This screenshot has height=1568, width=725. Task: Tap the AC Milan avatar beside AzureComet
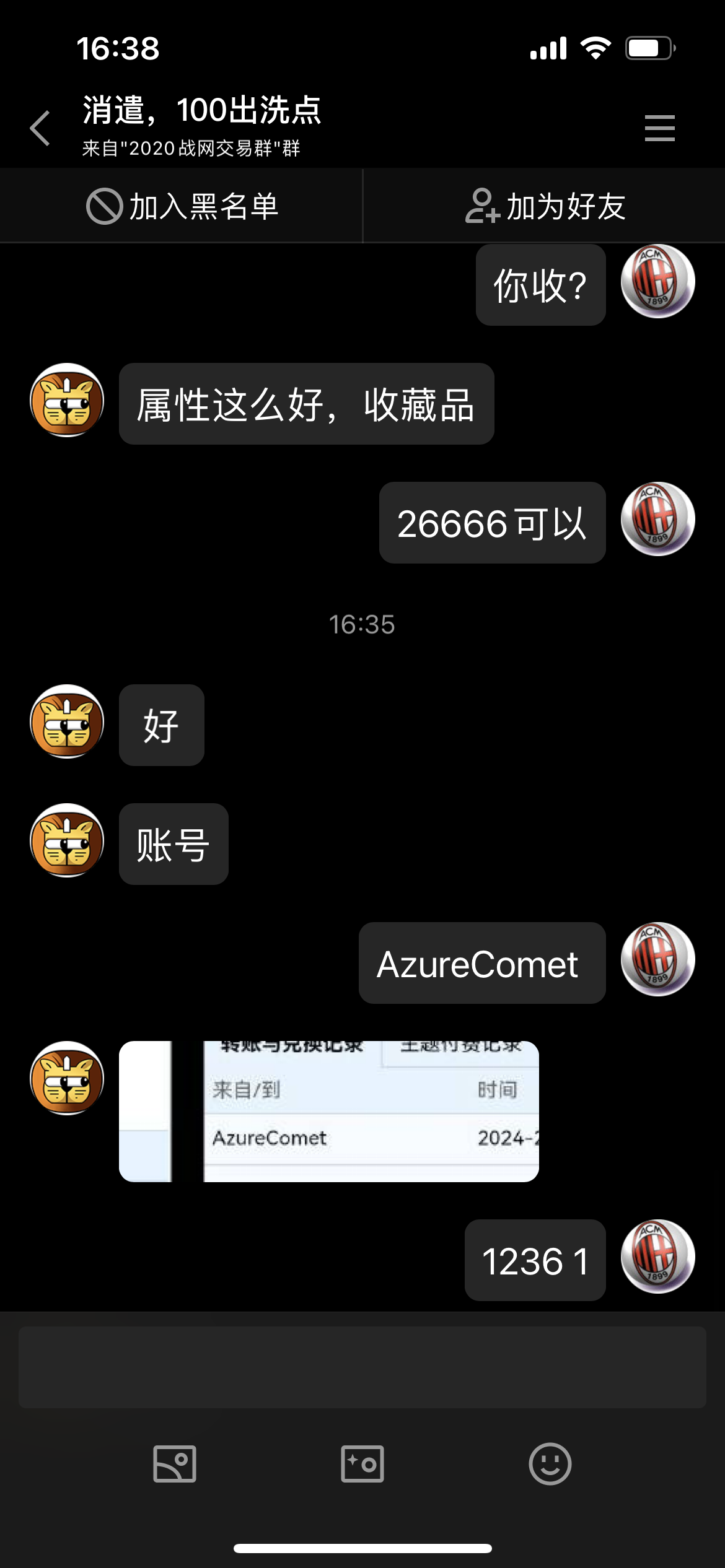[x=657, y=959]
